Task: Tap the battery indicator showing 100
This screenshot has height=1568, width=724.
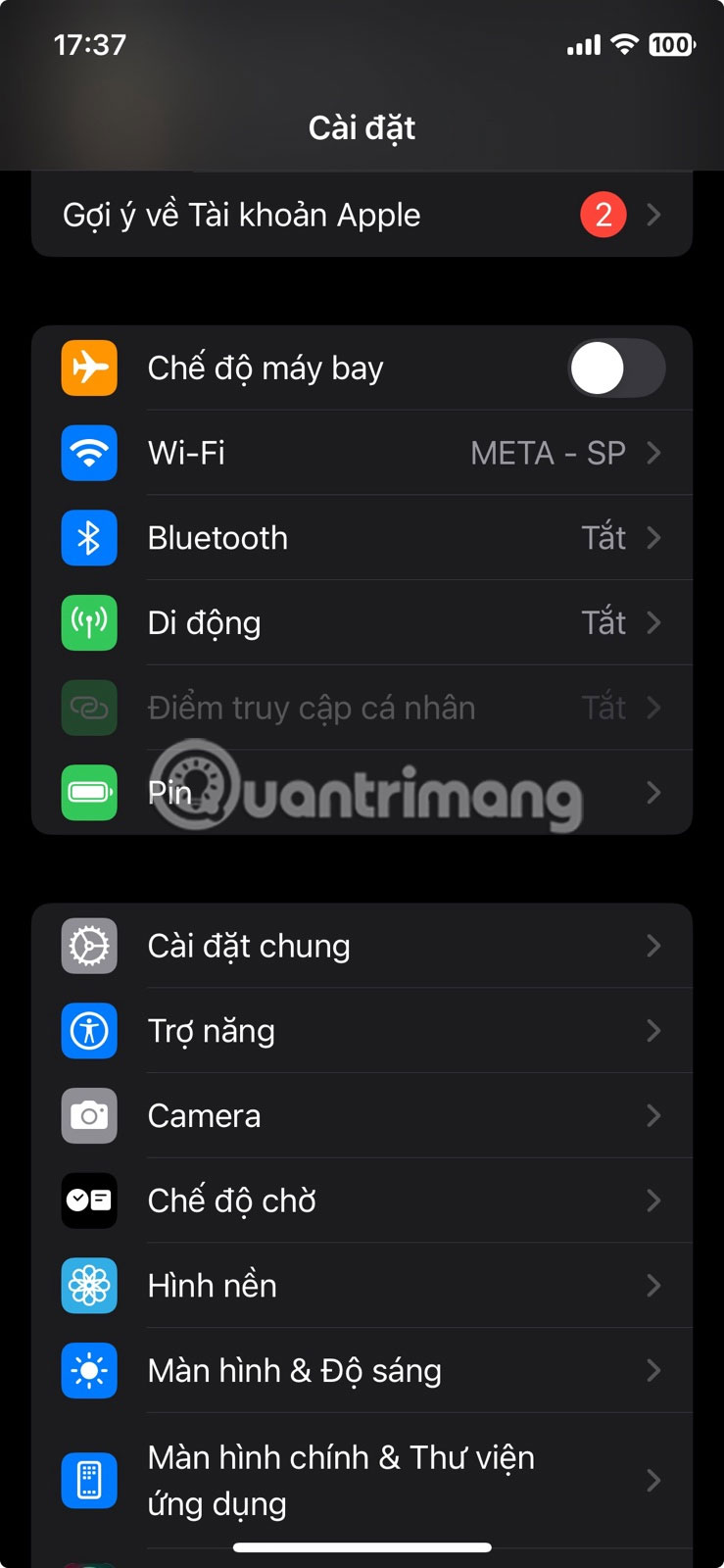Action: tap(672, 44)
